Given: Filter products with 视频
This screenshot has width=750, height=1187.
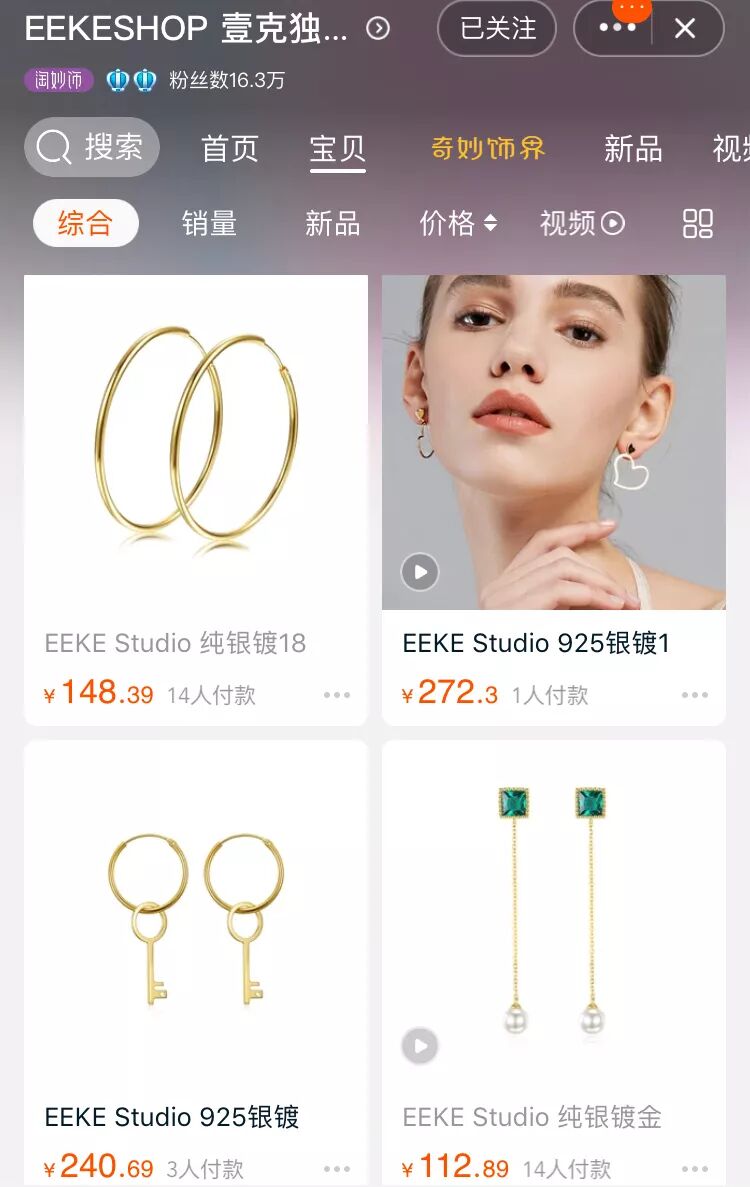Looking at the screenshot, I should 582,223.
